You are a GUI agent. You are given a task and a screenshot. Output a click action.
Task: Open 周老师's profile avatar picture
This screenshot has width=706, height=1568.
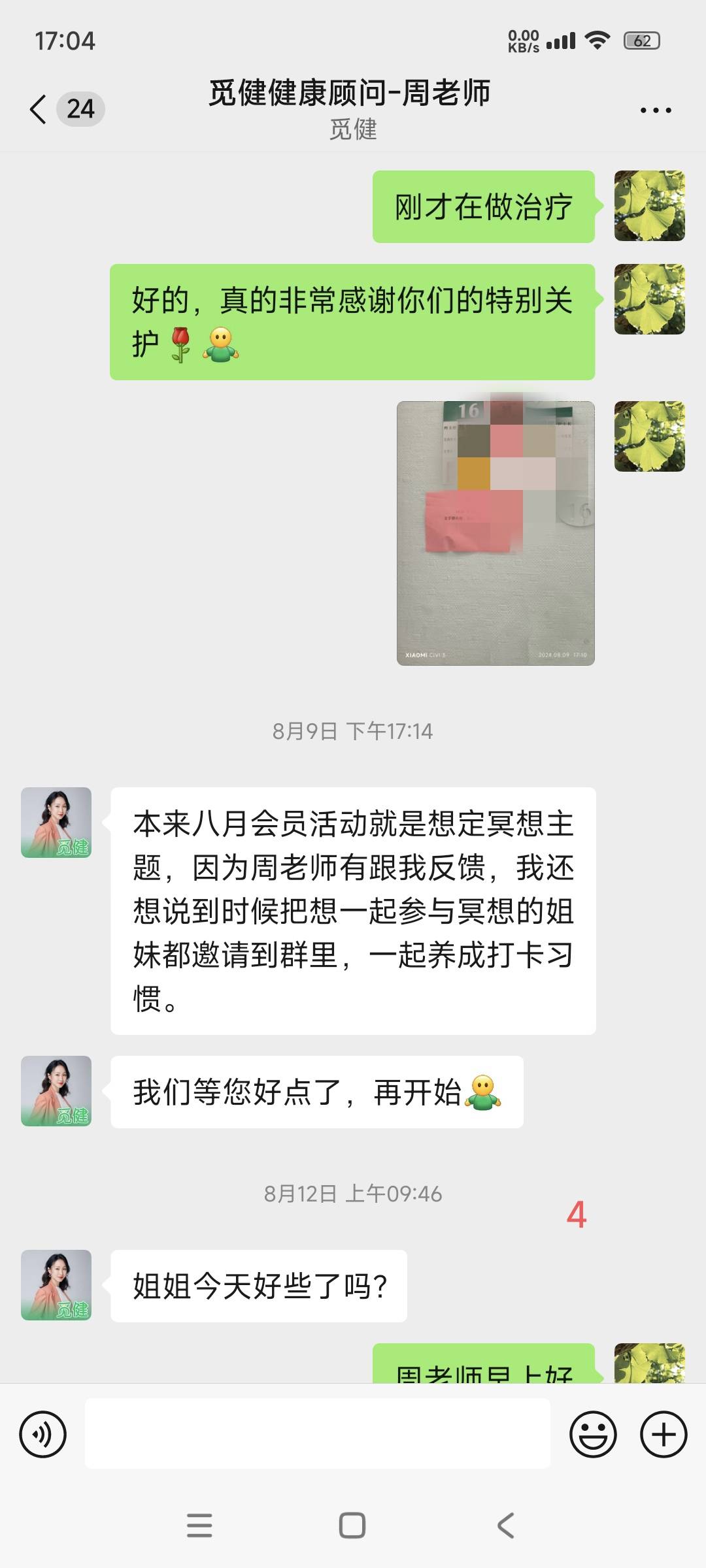(x=58, y=822)
